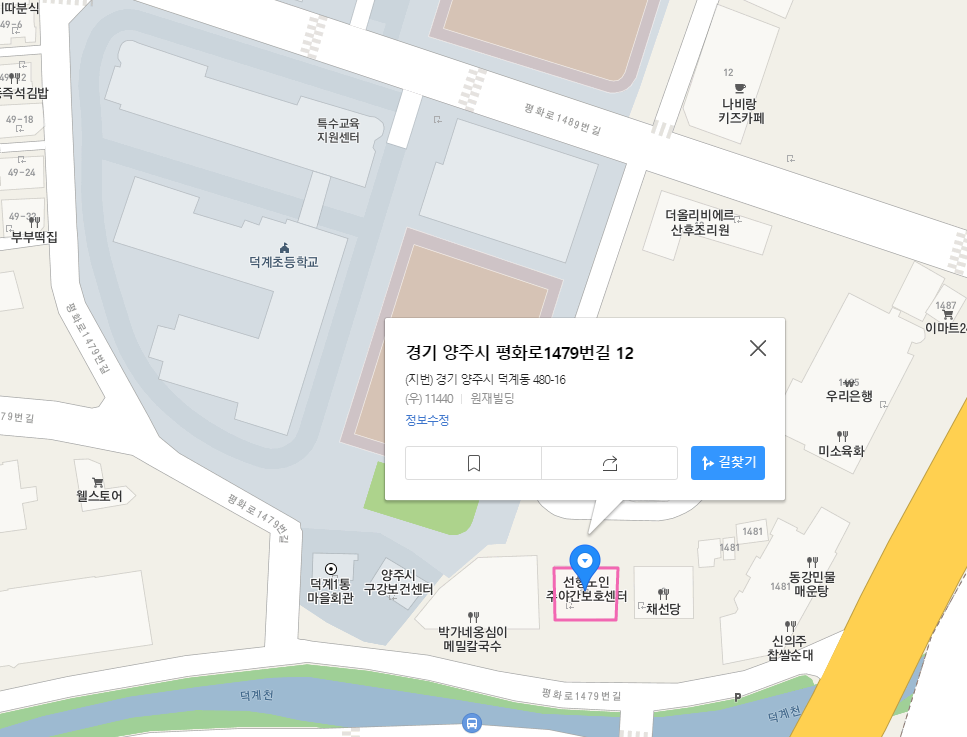The height and width of the screenshot is (737, 967).
Task: Select the blue location pin marker
Action: [584, 562]
